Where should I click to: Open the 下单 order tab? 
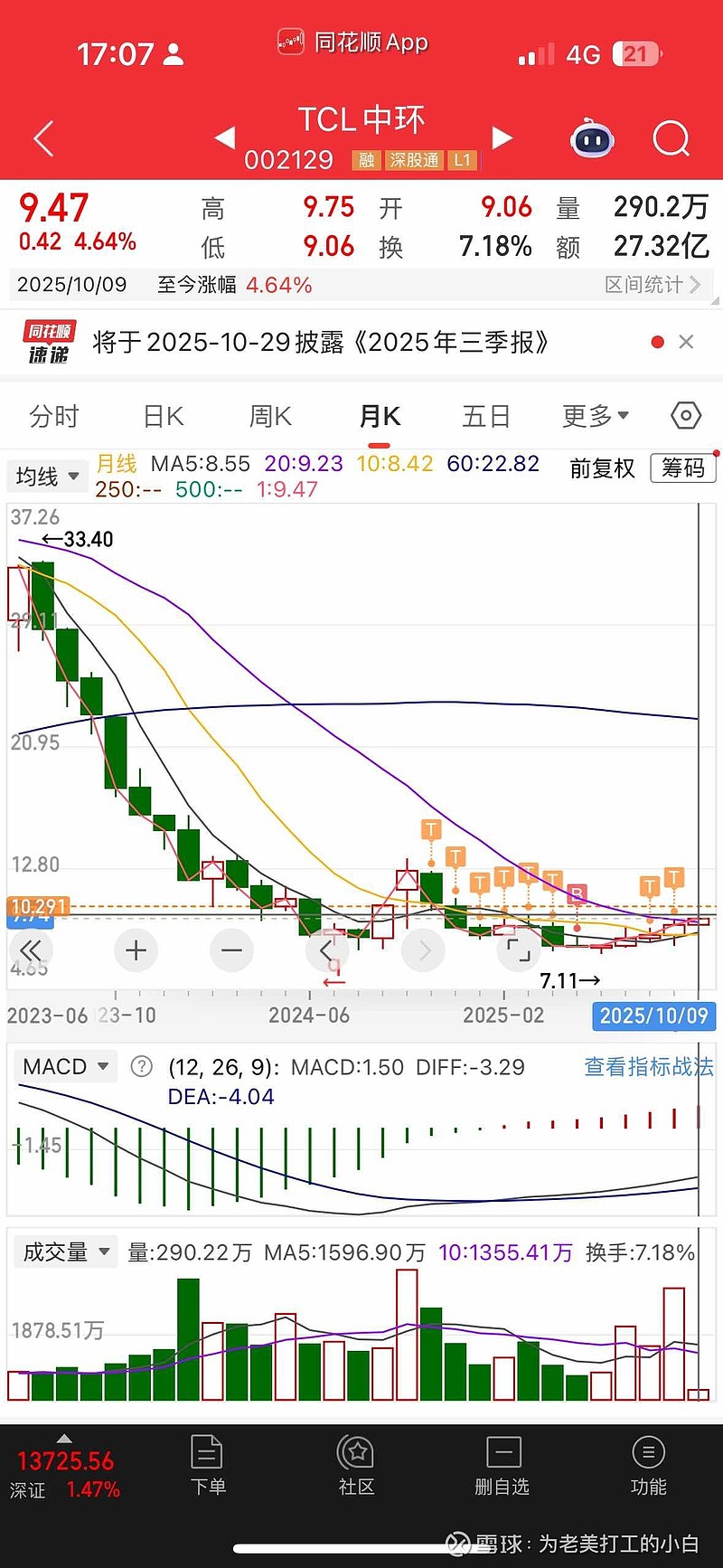click(x=208, y=1465)
